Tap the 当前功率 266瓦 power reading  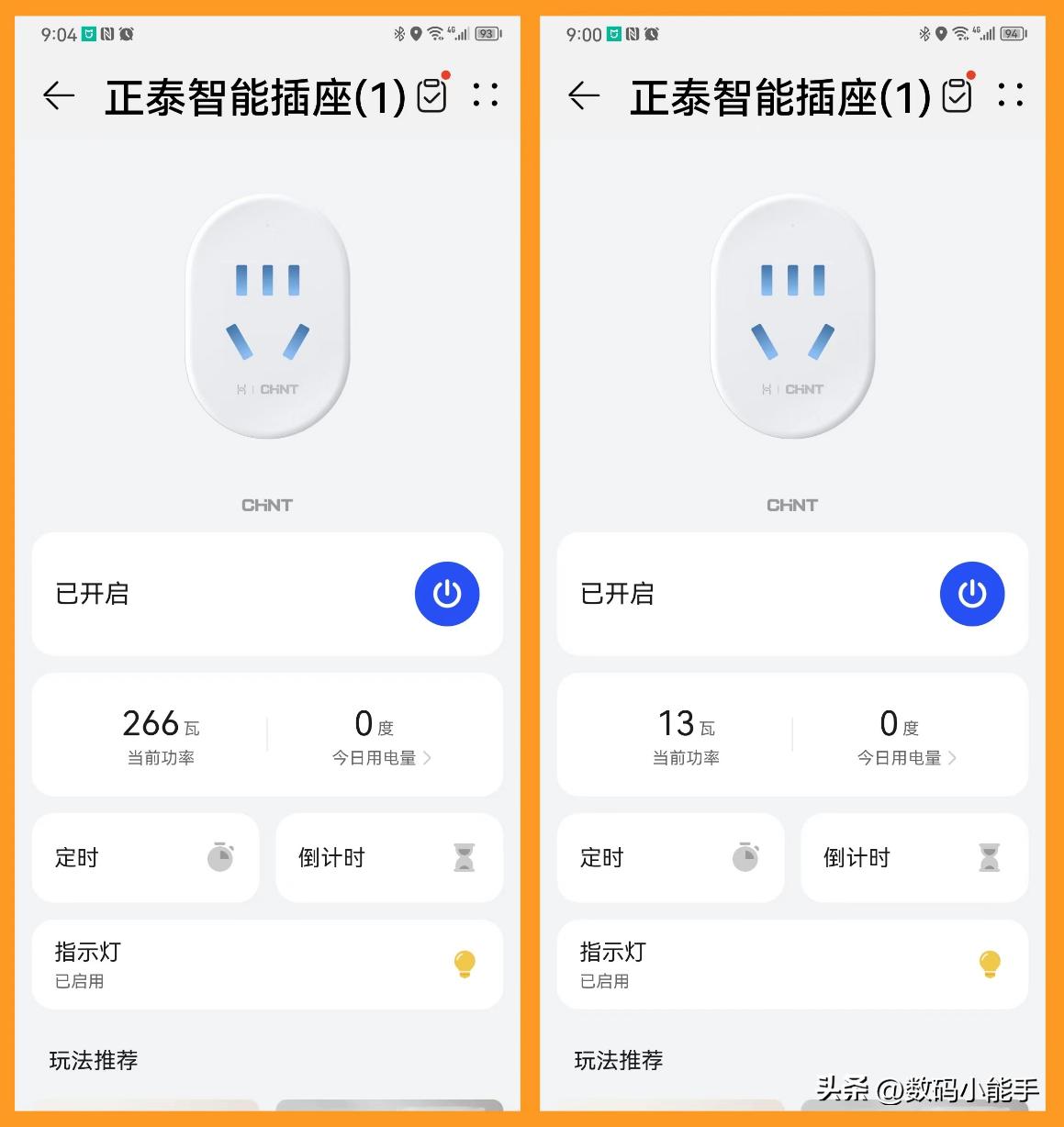(161, 734)
